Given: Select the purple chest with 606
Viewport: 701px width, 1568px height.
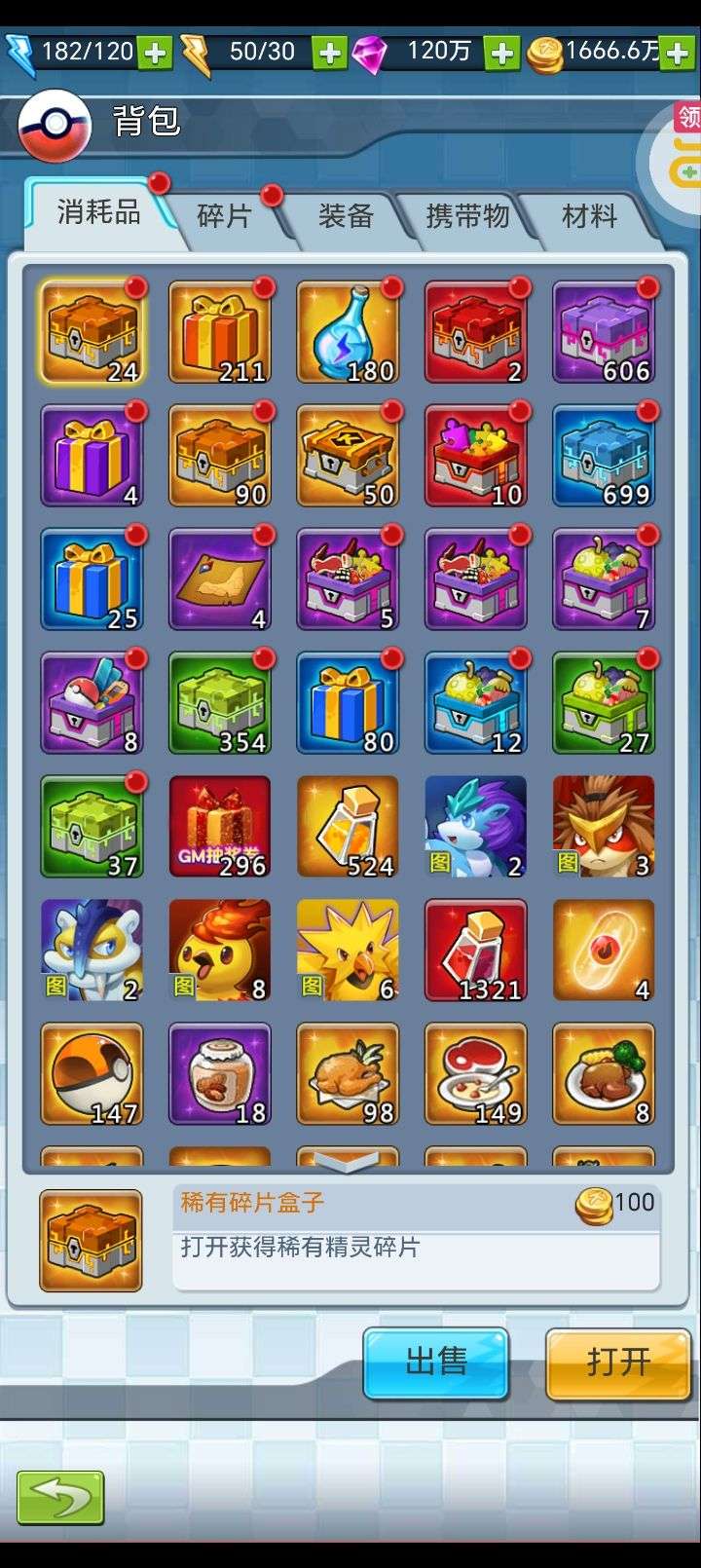Looking at the screenshot, I should point(604,333).
